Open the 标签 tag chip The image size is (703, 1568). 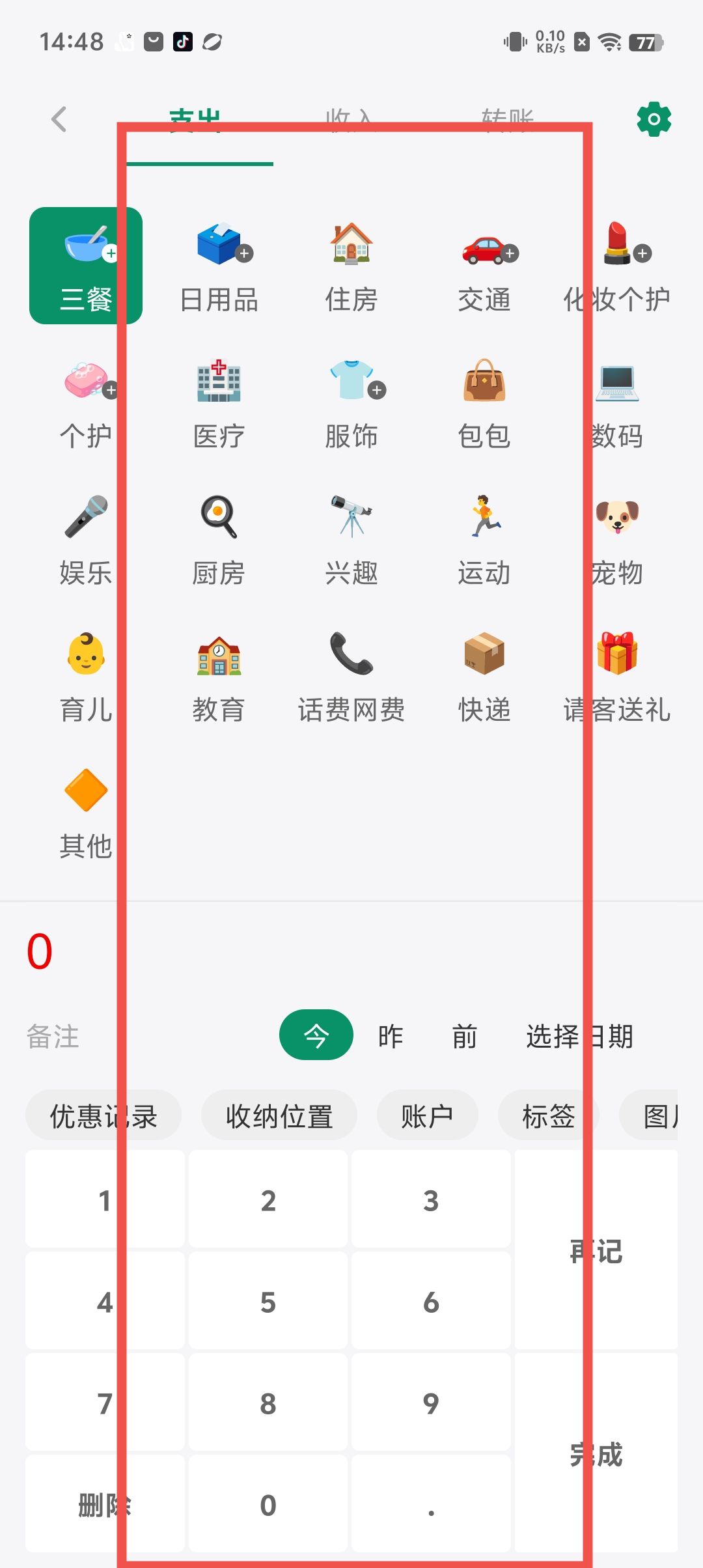[x=549, y=1115]
